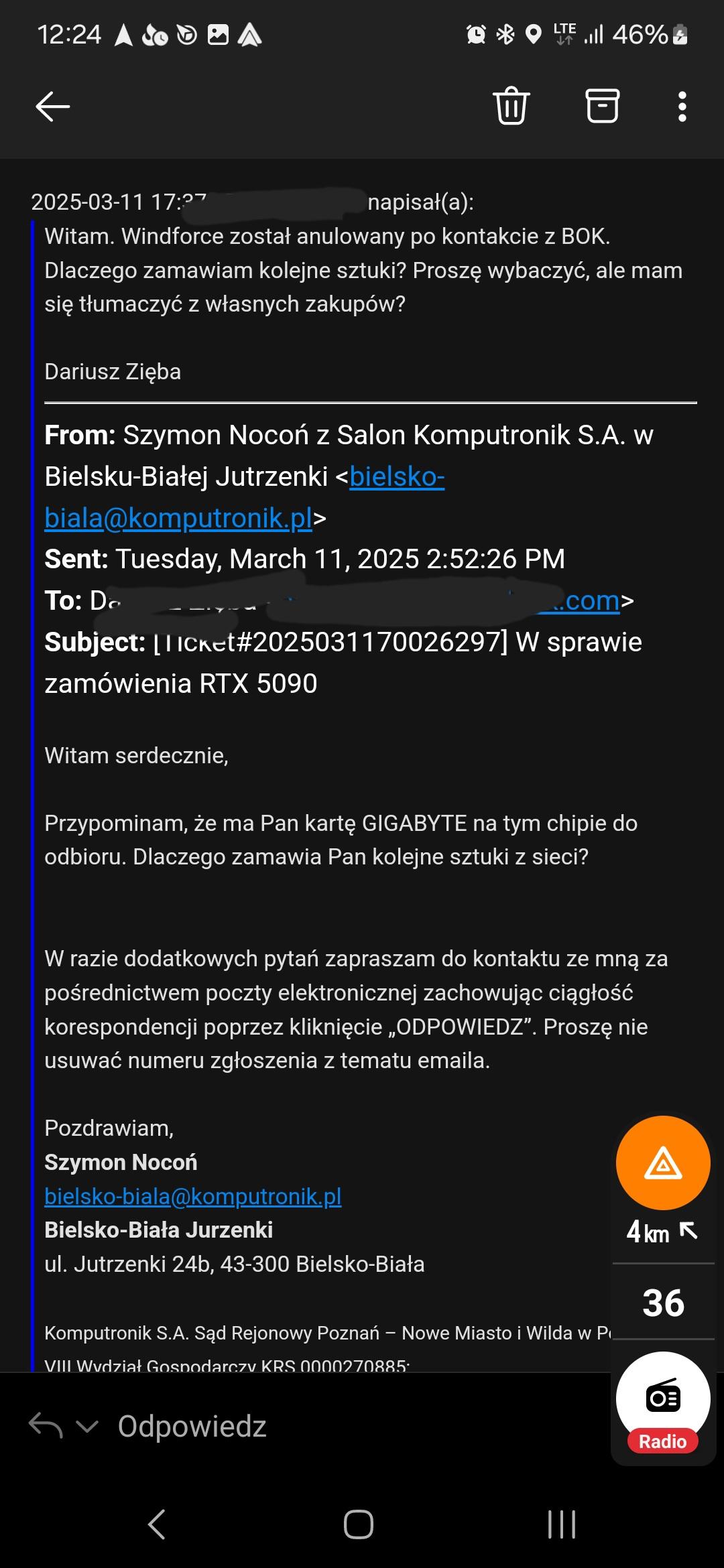Screen dimensions: 724x1568
Task: Delete this email with the trash icon
Action: [x=511, y=106]
